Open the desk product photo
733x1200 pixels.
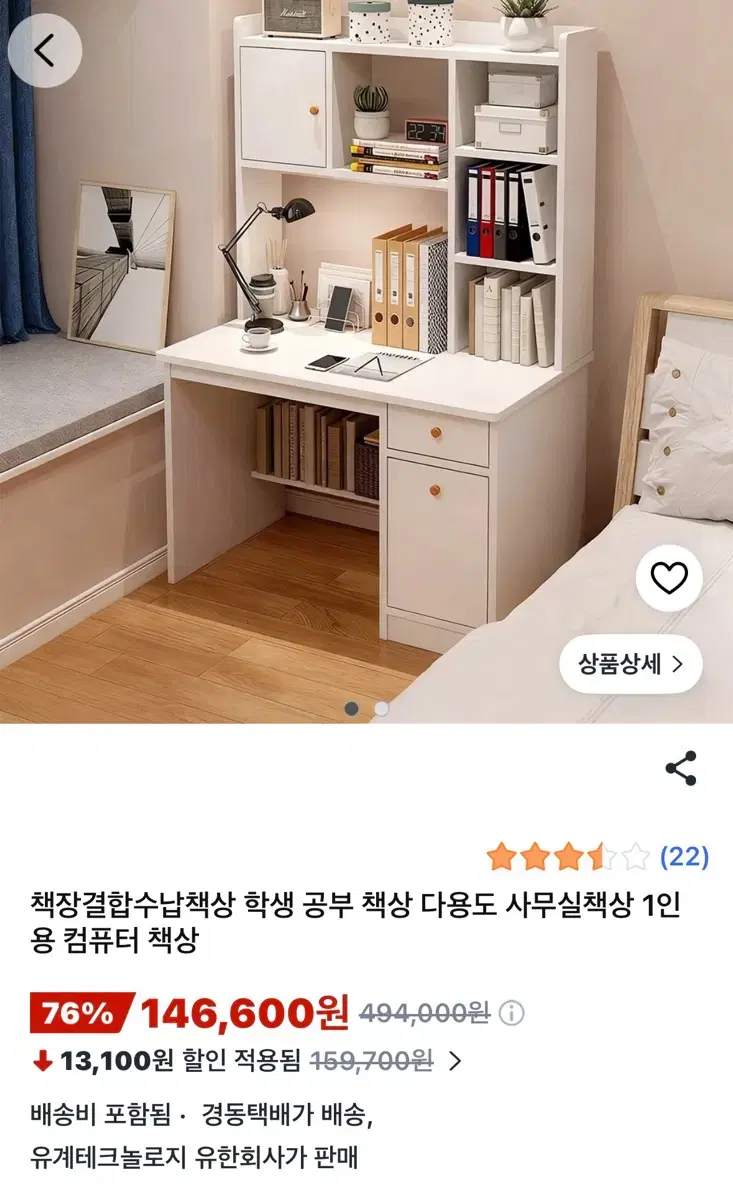pos(366,361)
